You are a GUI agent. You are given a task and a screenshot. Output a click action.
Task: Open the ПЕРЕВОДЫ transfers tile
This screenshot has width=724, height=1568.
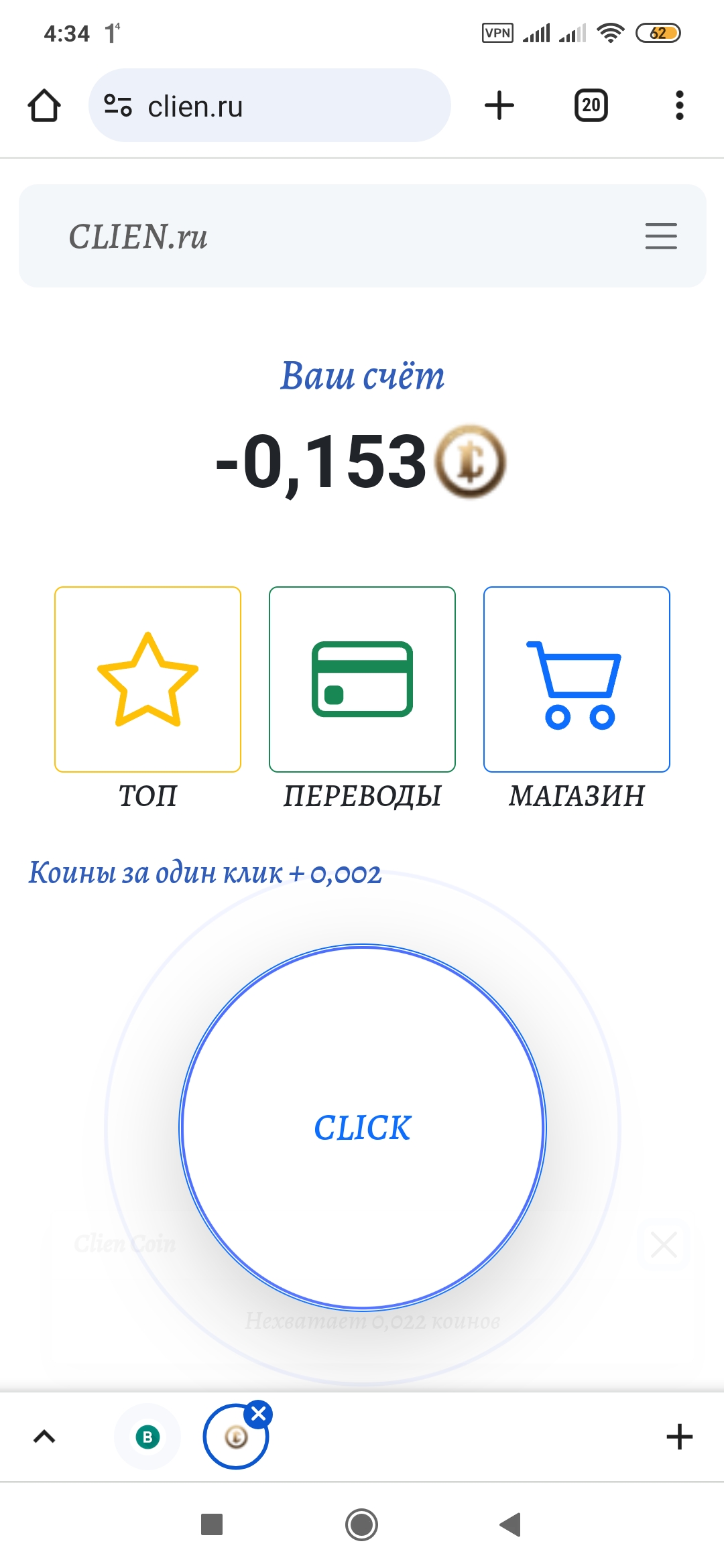[362, 679]
